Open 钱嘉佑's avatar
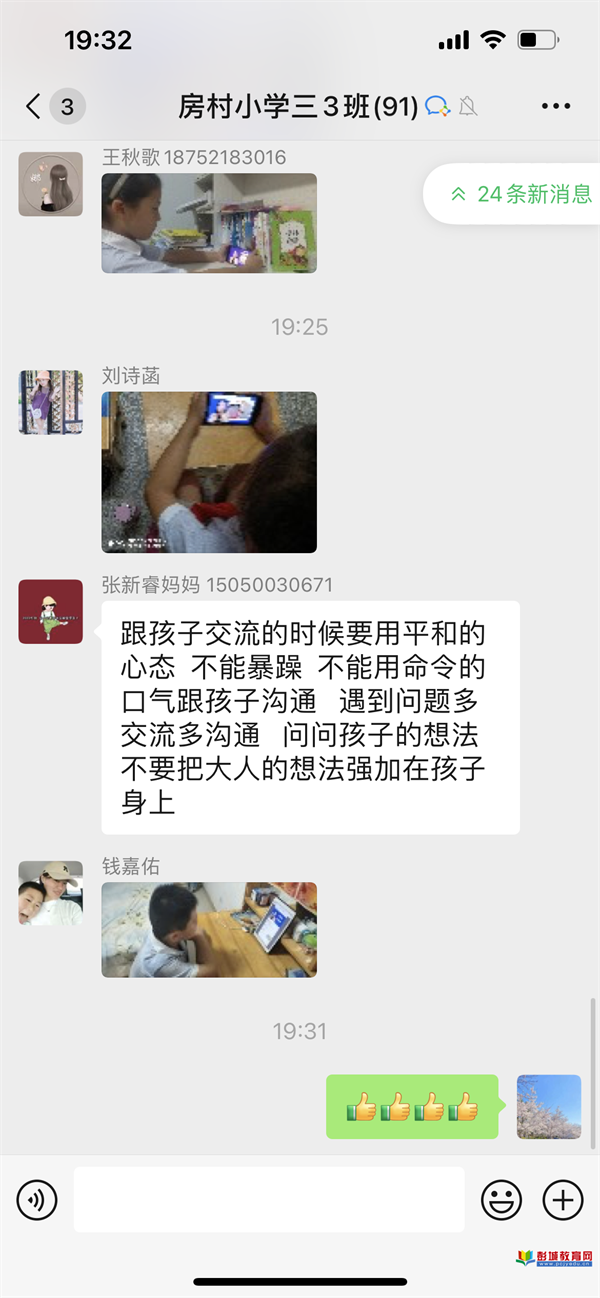The image size is (600, 1298). pos(50,893)
